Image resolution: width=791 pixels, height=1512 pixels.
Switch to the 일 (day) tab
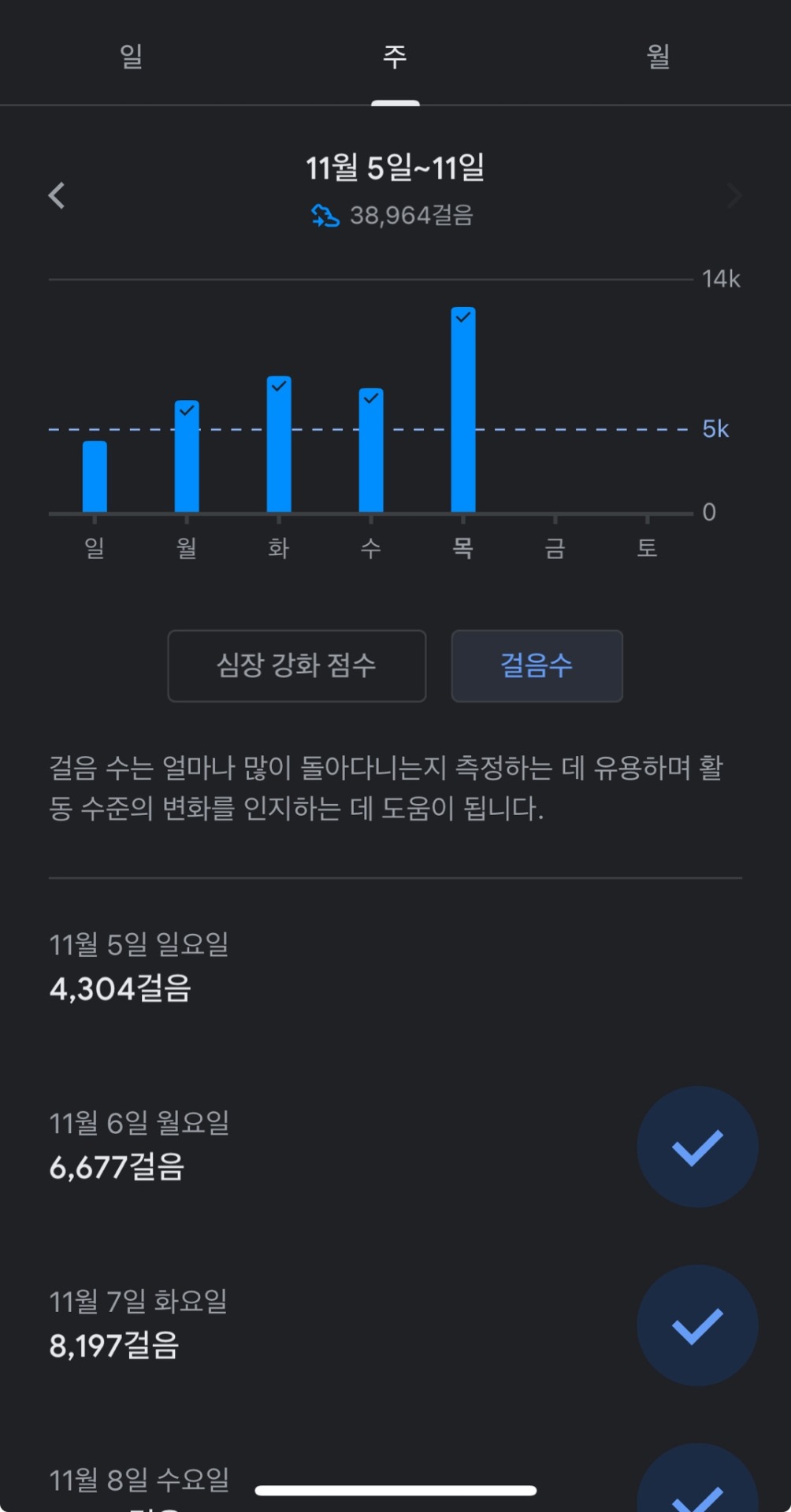[x=132, y=56]
